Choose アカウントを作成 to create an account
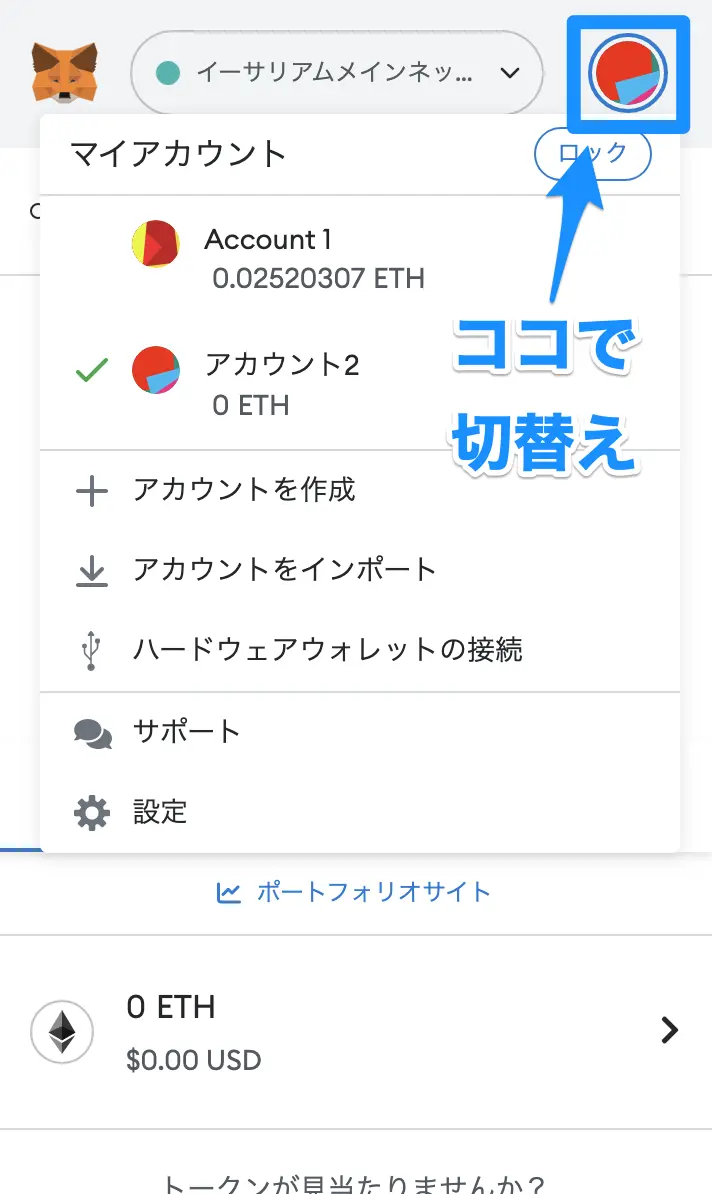The width and height of the screenshot is (712, 1194). pyautogui.click(x=359, y=490)
